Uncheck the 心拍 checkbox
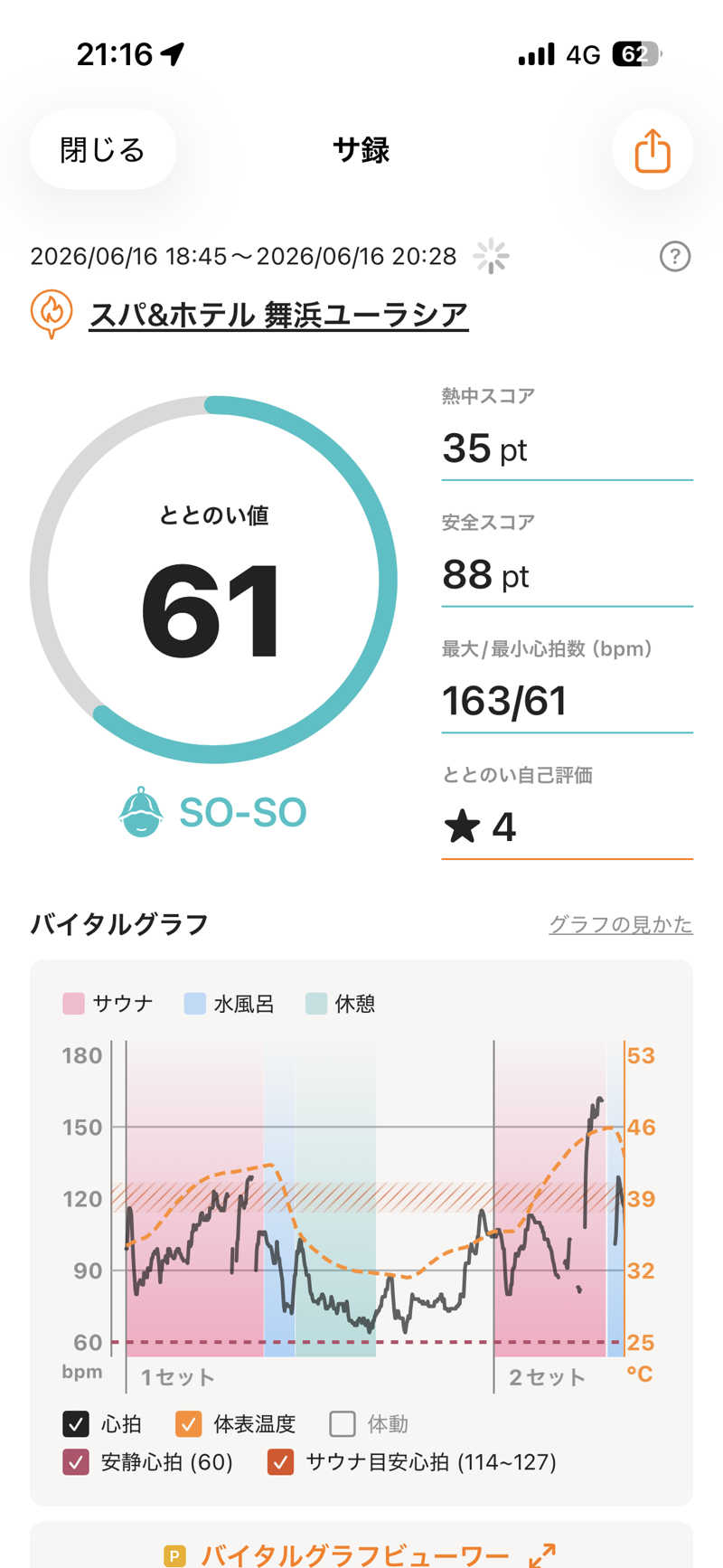Image resolution: width=723 pixels, height=1568 pixels. pyautogui.click(x=76, y=1424)
